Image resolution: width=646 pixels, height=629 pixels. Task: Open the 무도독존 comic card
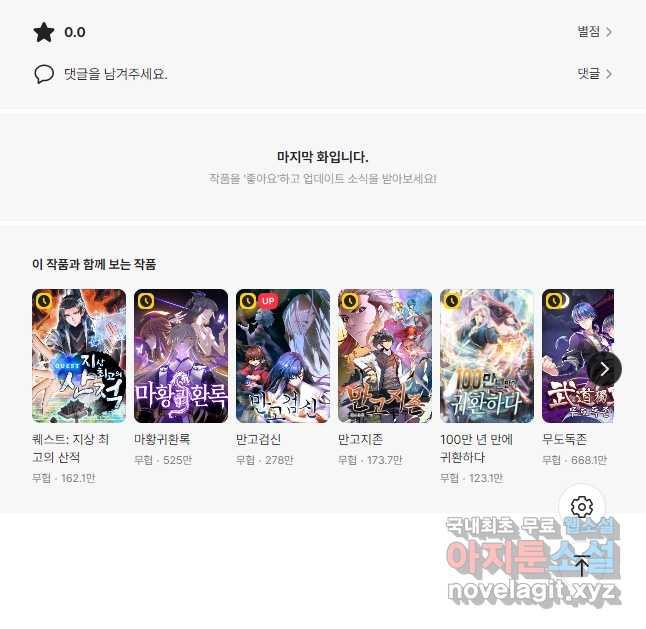572,340
